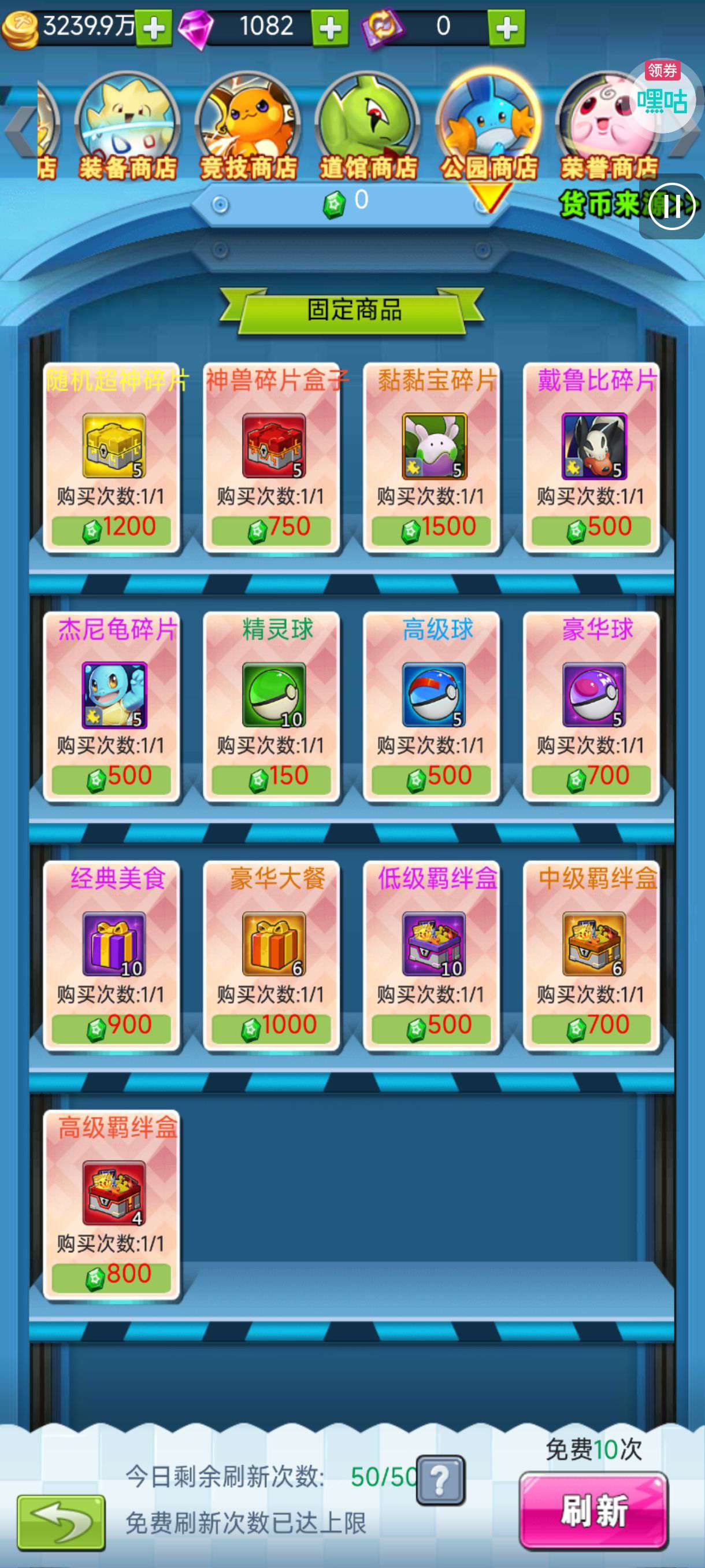Add more purple diamonds with plus button
Viewport: 705px width, 1568px height.
(331, 27)
